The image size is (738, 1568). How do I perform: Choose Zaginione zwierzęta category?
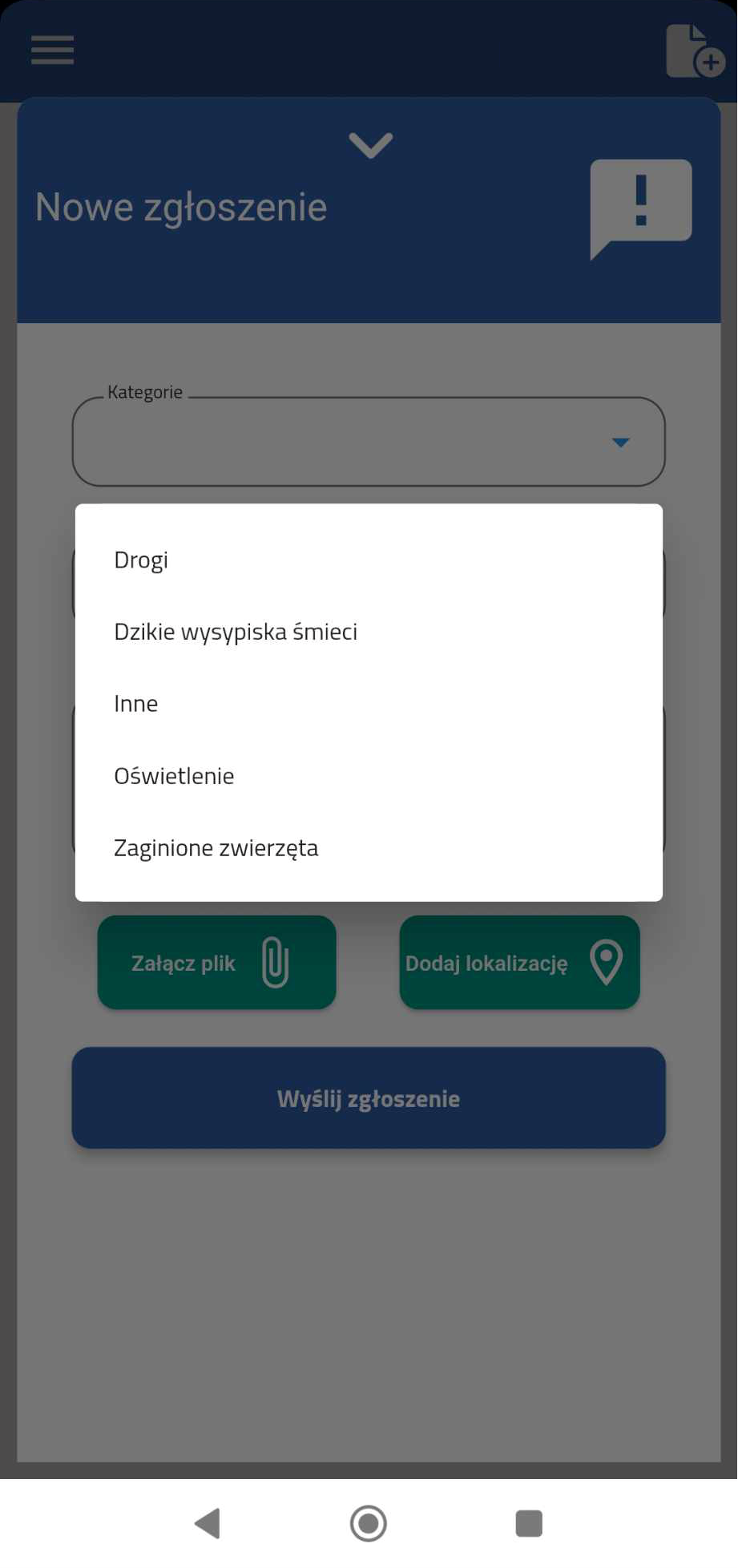click(x=216, y=848)
